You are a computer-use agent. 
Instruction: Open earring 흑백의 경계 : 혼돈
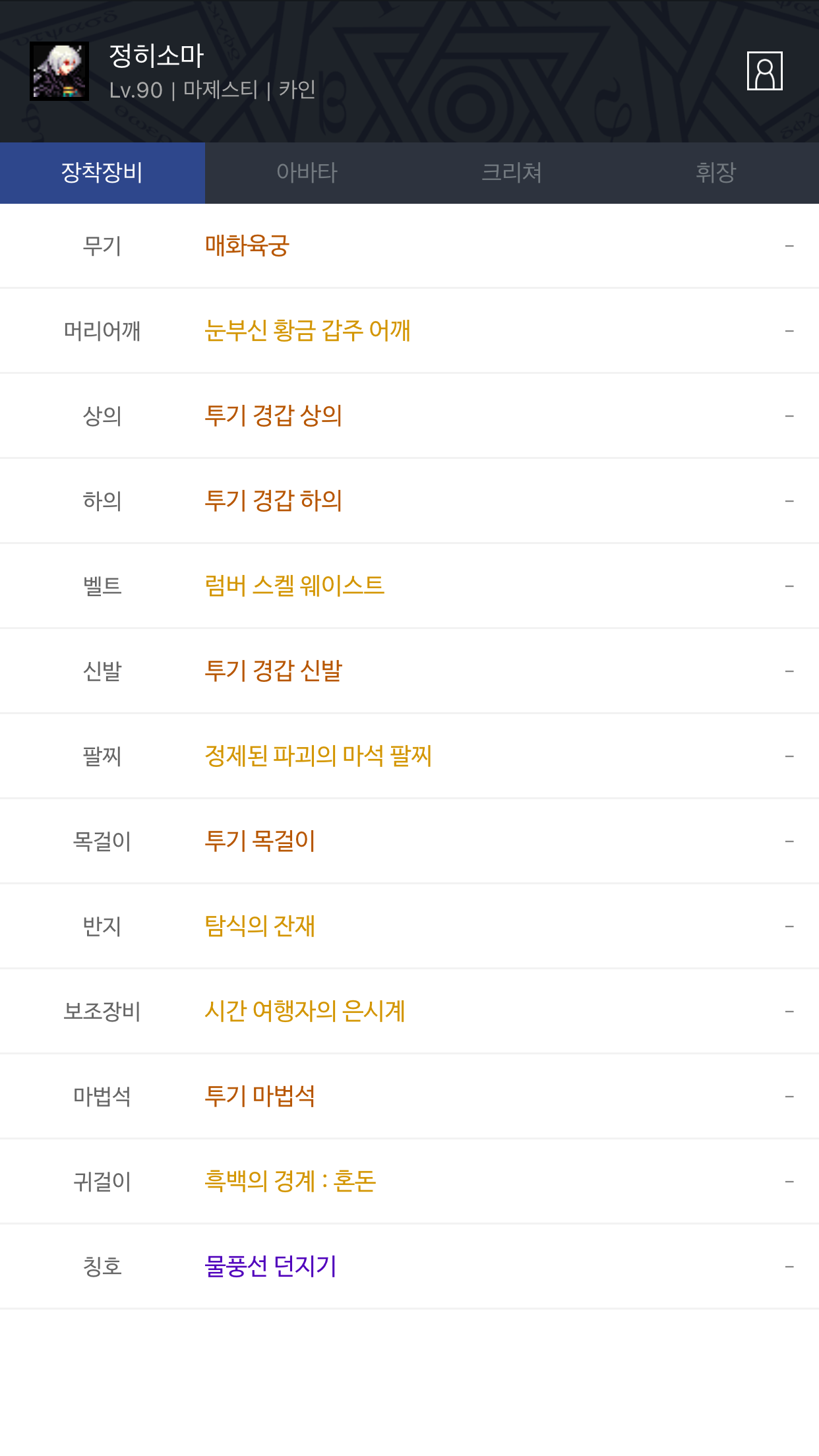tap(409, 1182)
